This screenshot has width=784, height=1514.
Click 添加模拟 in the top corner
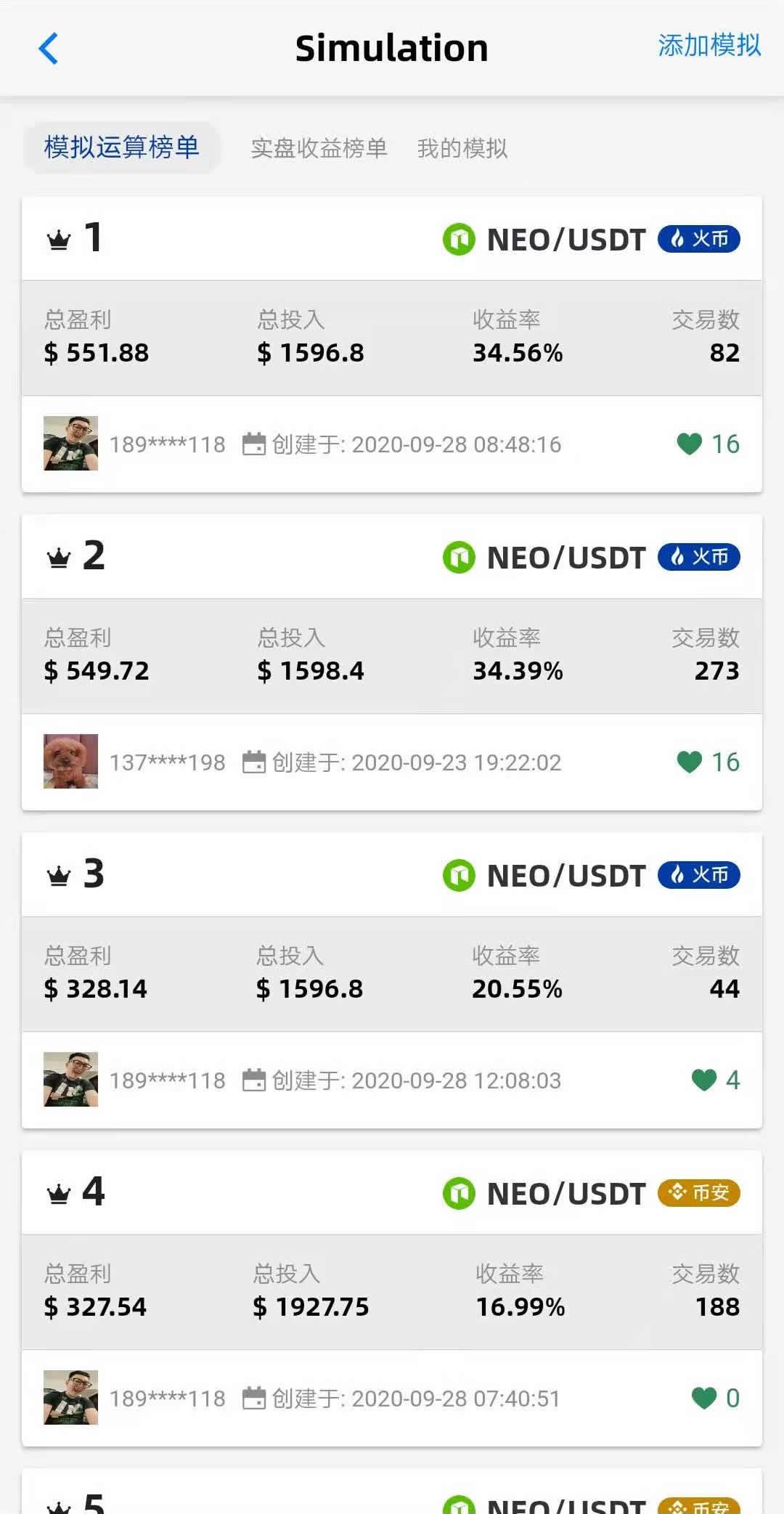(708, 46)
